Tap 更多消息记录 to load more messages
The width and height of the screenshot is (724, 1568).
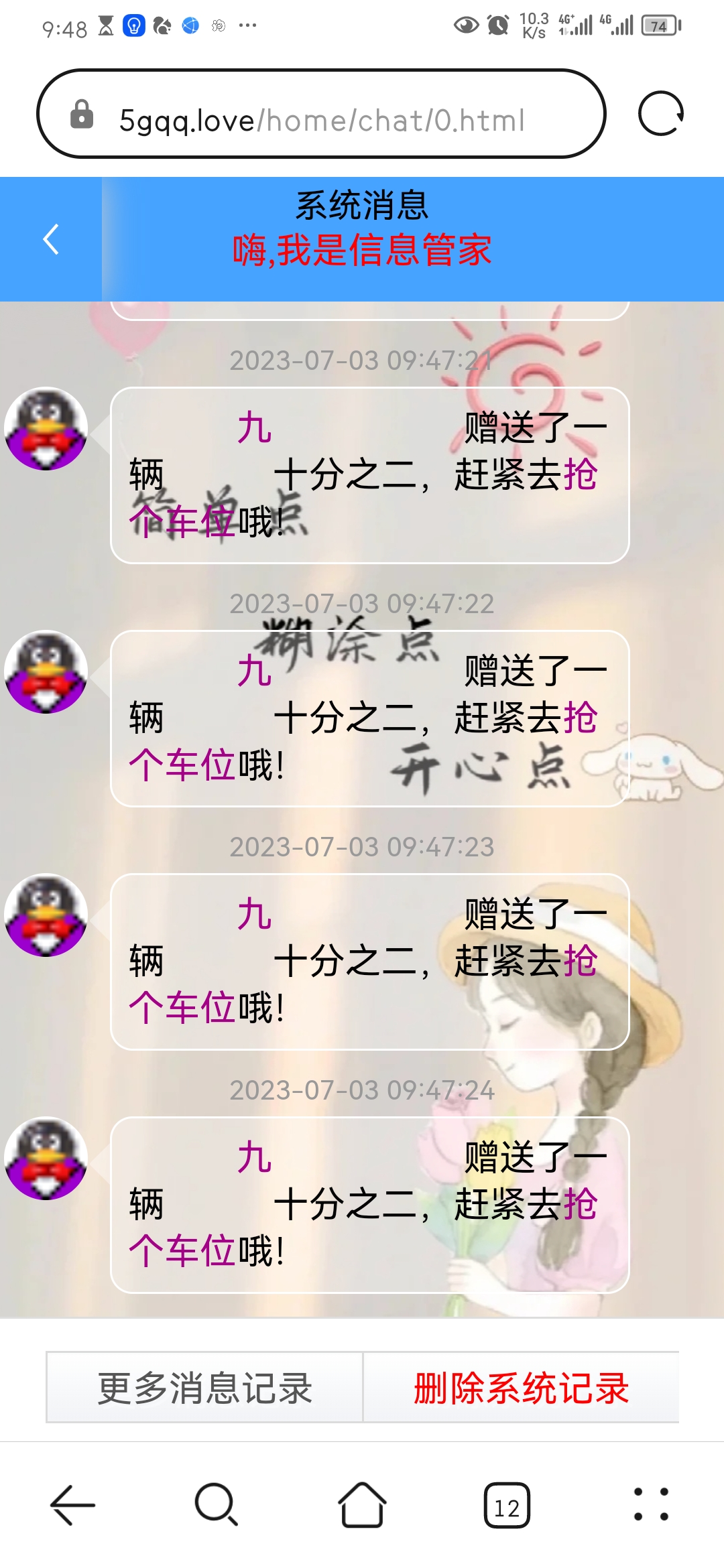[204, 1387]
